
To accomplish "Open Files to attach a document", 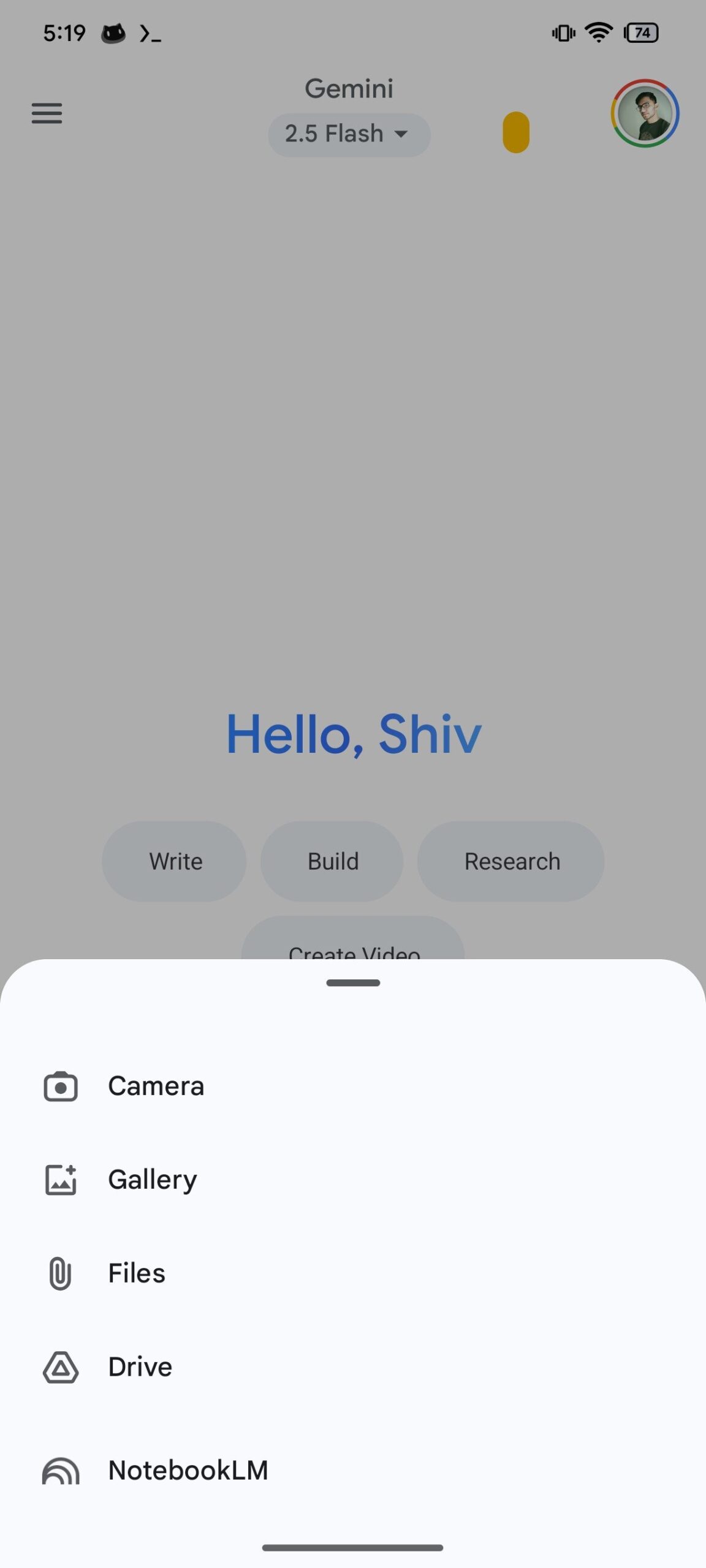I will point(136,1273).
